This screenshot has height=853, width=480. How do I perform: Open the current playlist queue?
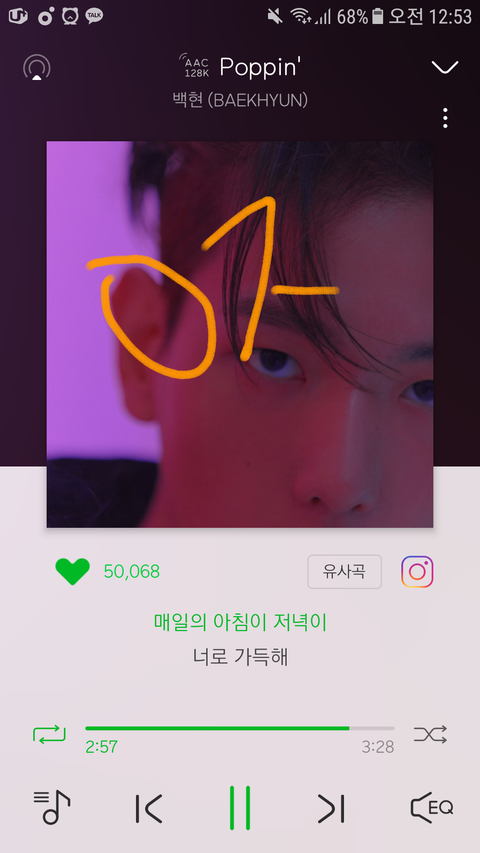52,808
